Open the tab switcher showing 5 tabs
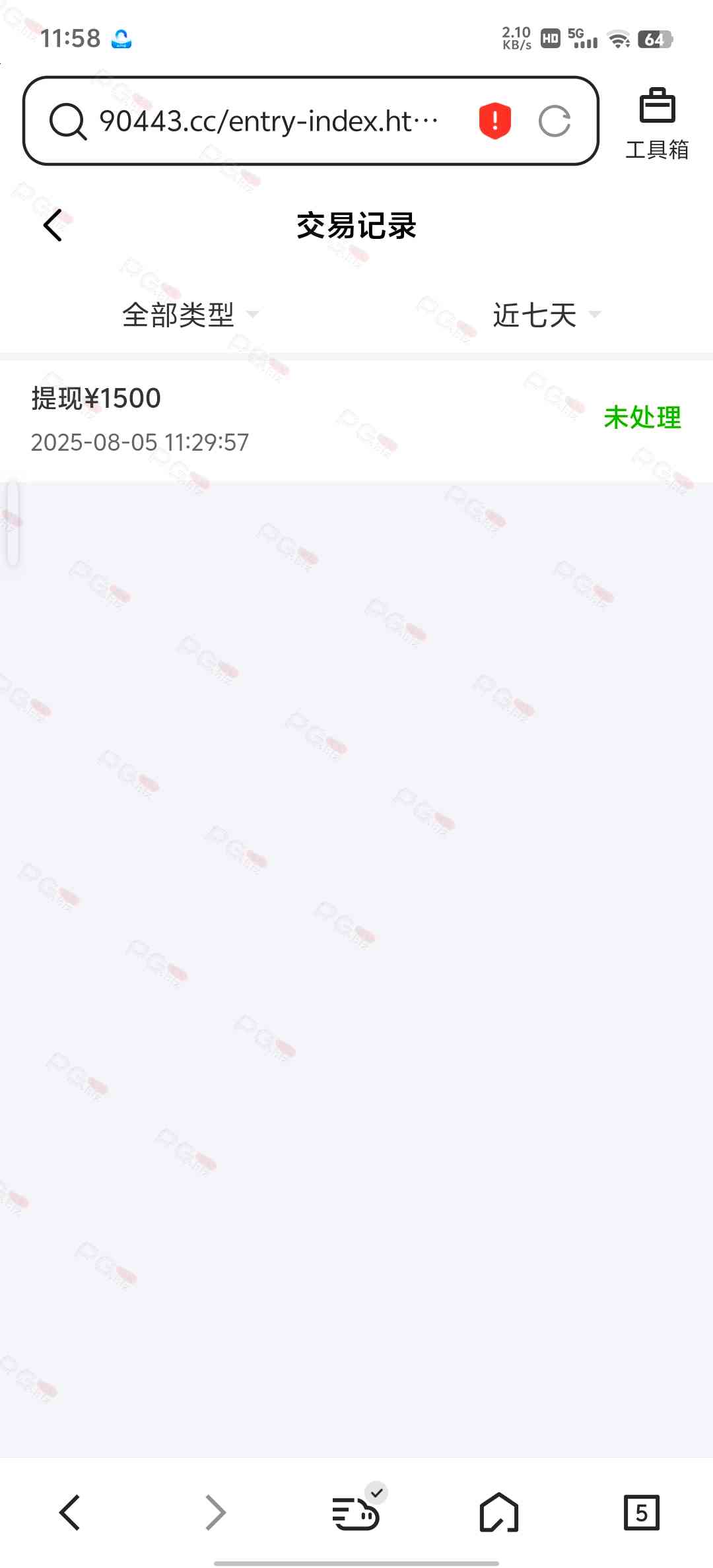Screen dimensions: 713x1568 click(x=641, y=1512)
